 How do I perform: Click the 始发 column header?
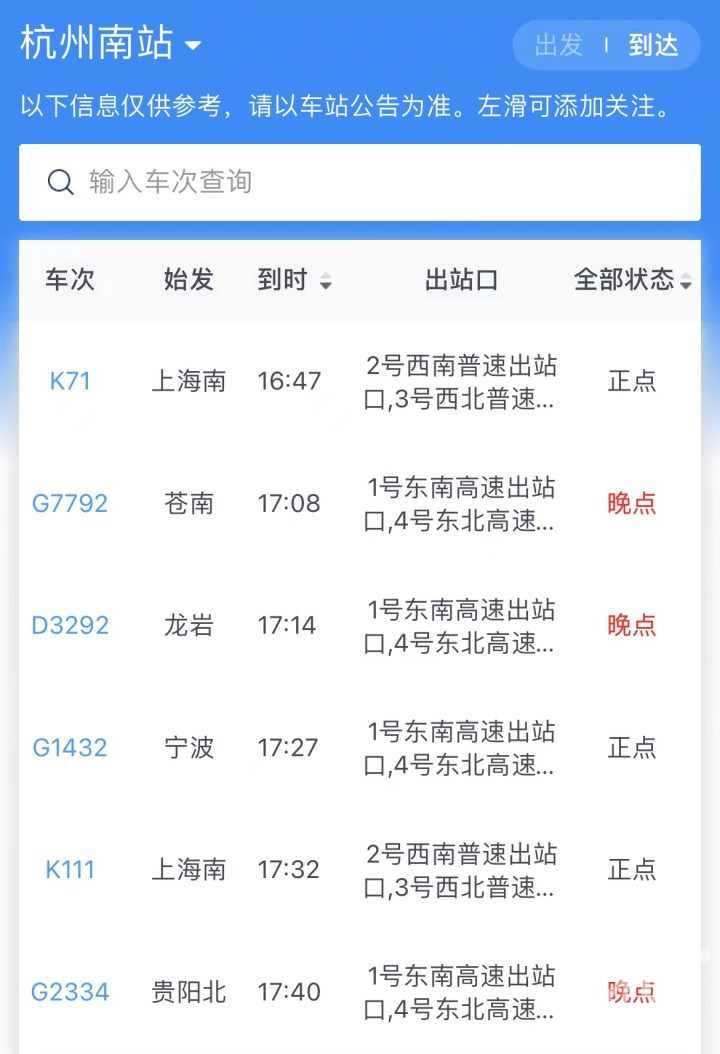tap(190, 281)
